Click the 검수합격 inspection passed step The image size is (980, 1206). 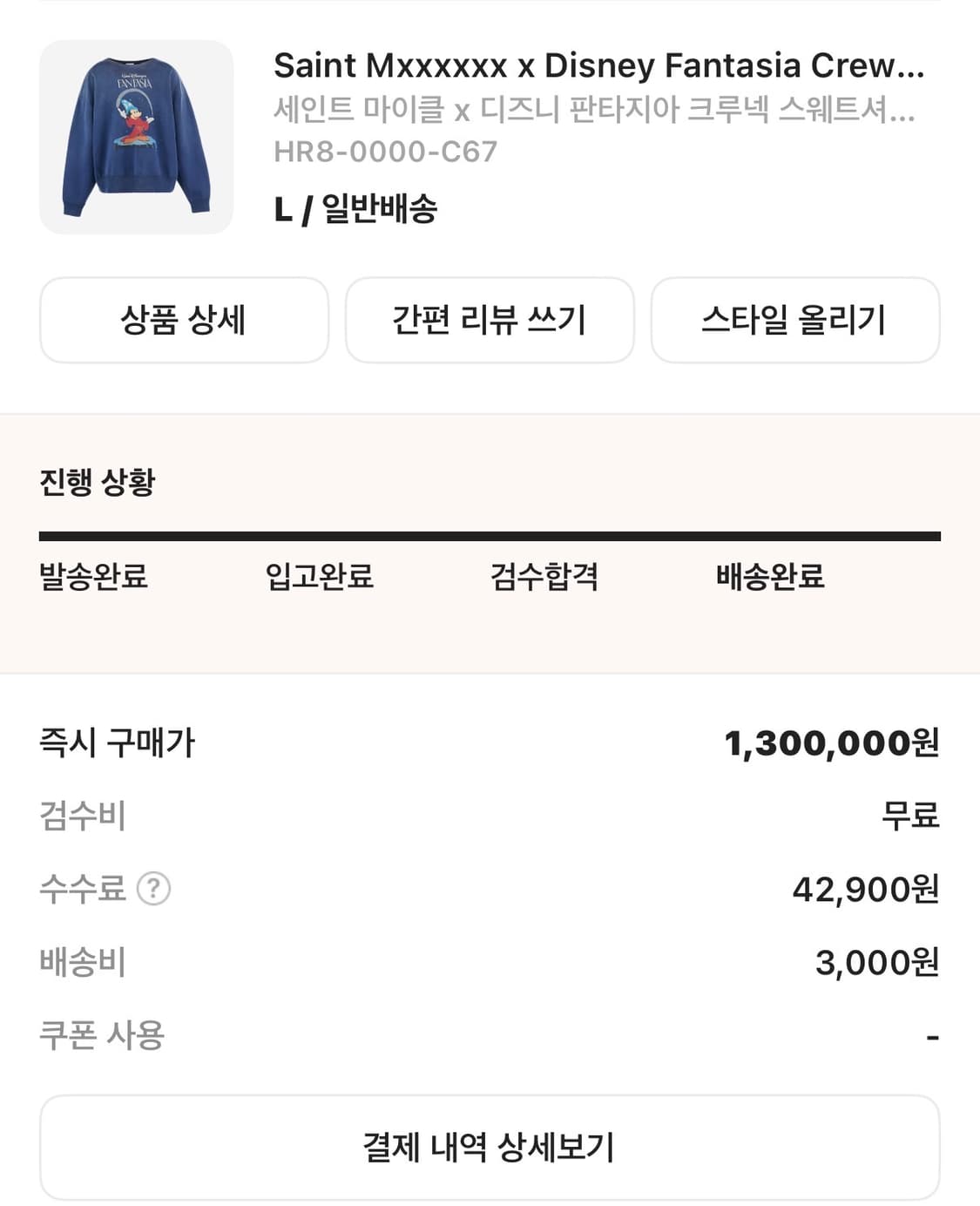[x=545, y=578]
